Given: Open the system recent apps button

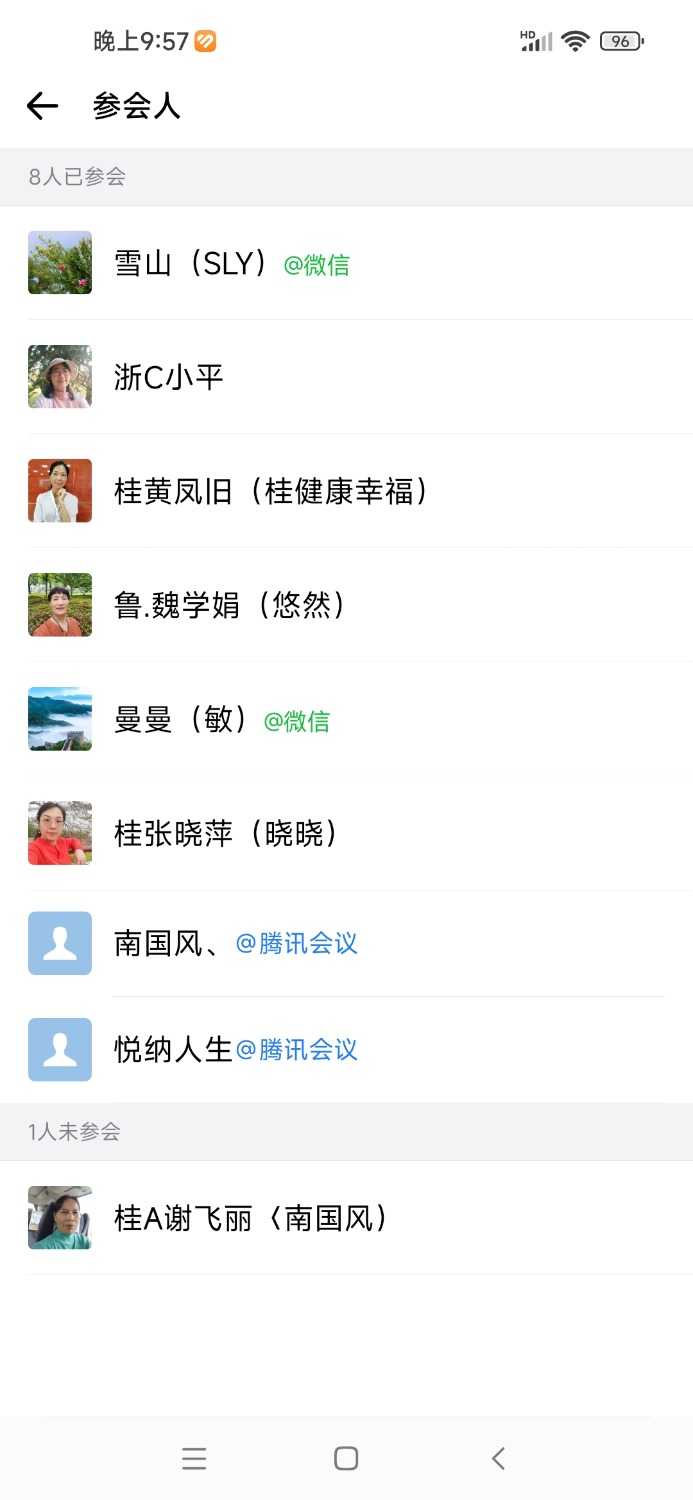Looking at the screenshot, I should coord(194,1458).
